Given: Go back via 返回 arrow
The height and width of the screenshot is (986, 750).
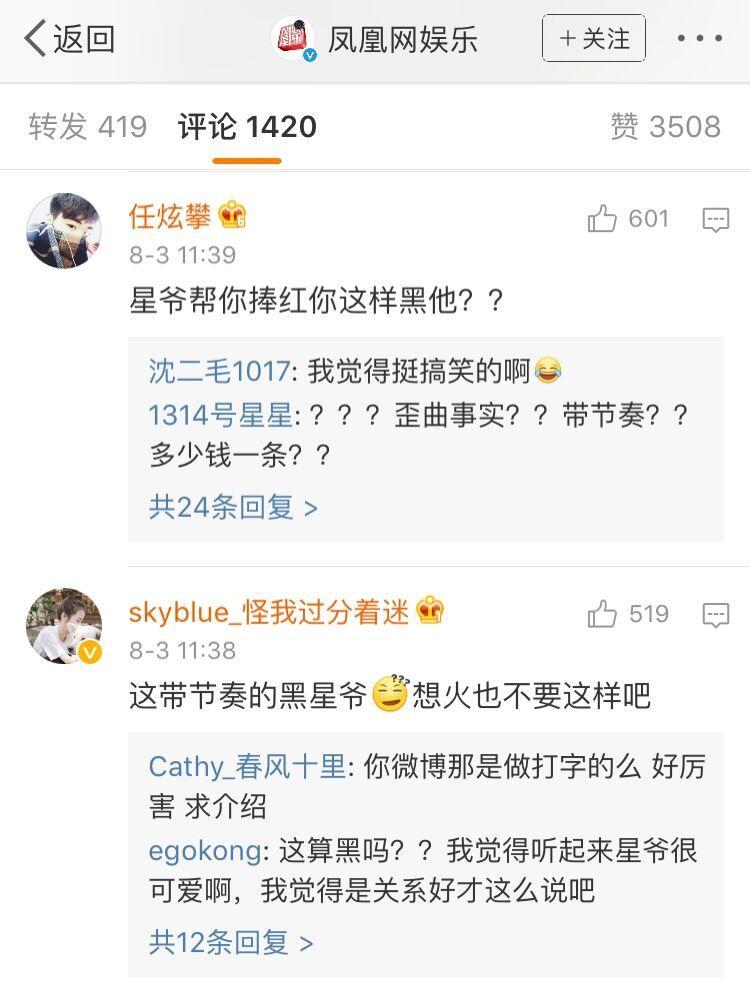Looking at the screenshot, I should click(x=68, y=39).
